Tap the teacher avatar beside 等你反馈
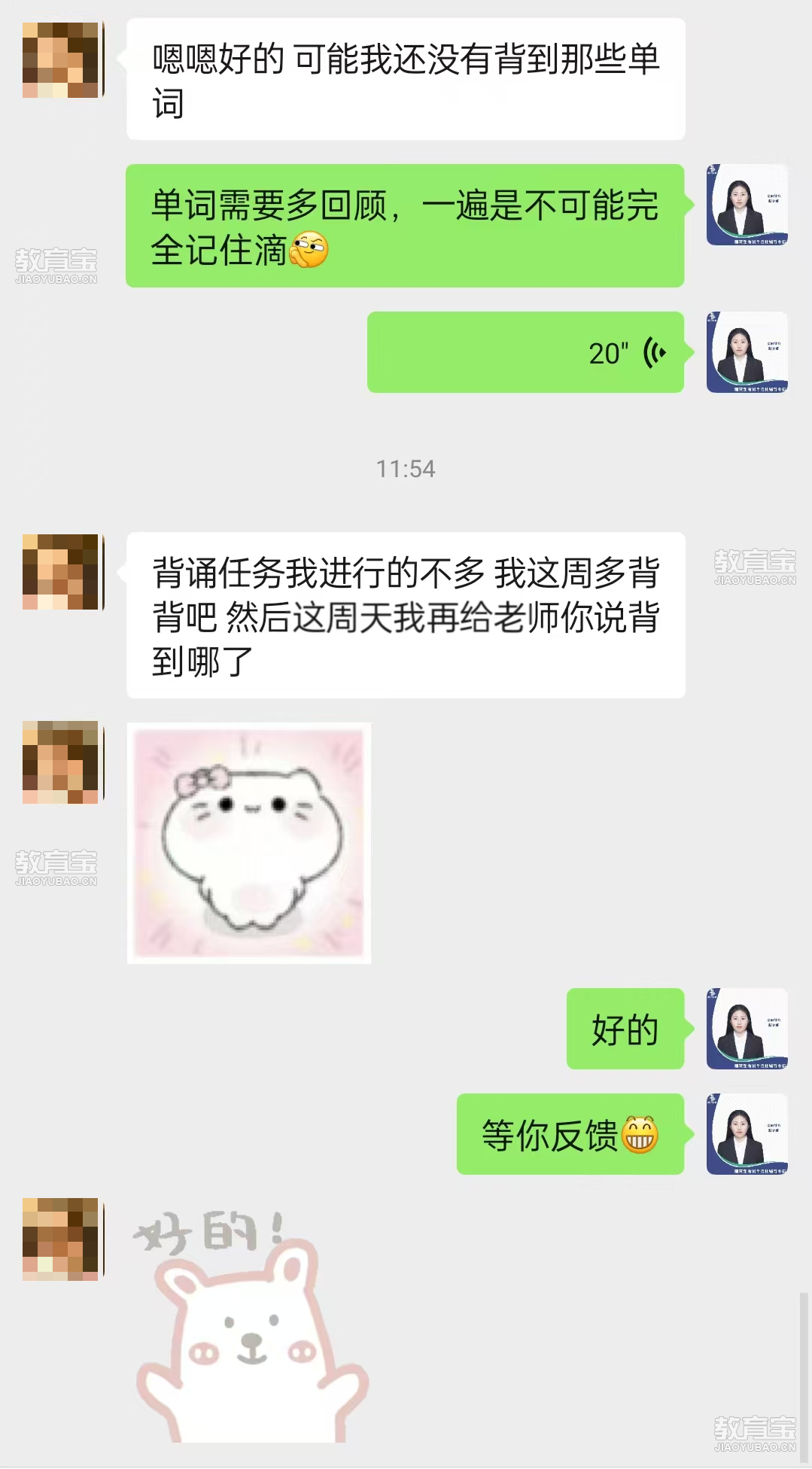 click(x=747, y=1133)
